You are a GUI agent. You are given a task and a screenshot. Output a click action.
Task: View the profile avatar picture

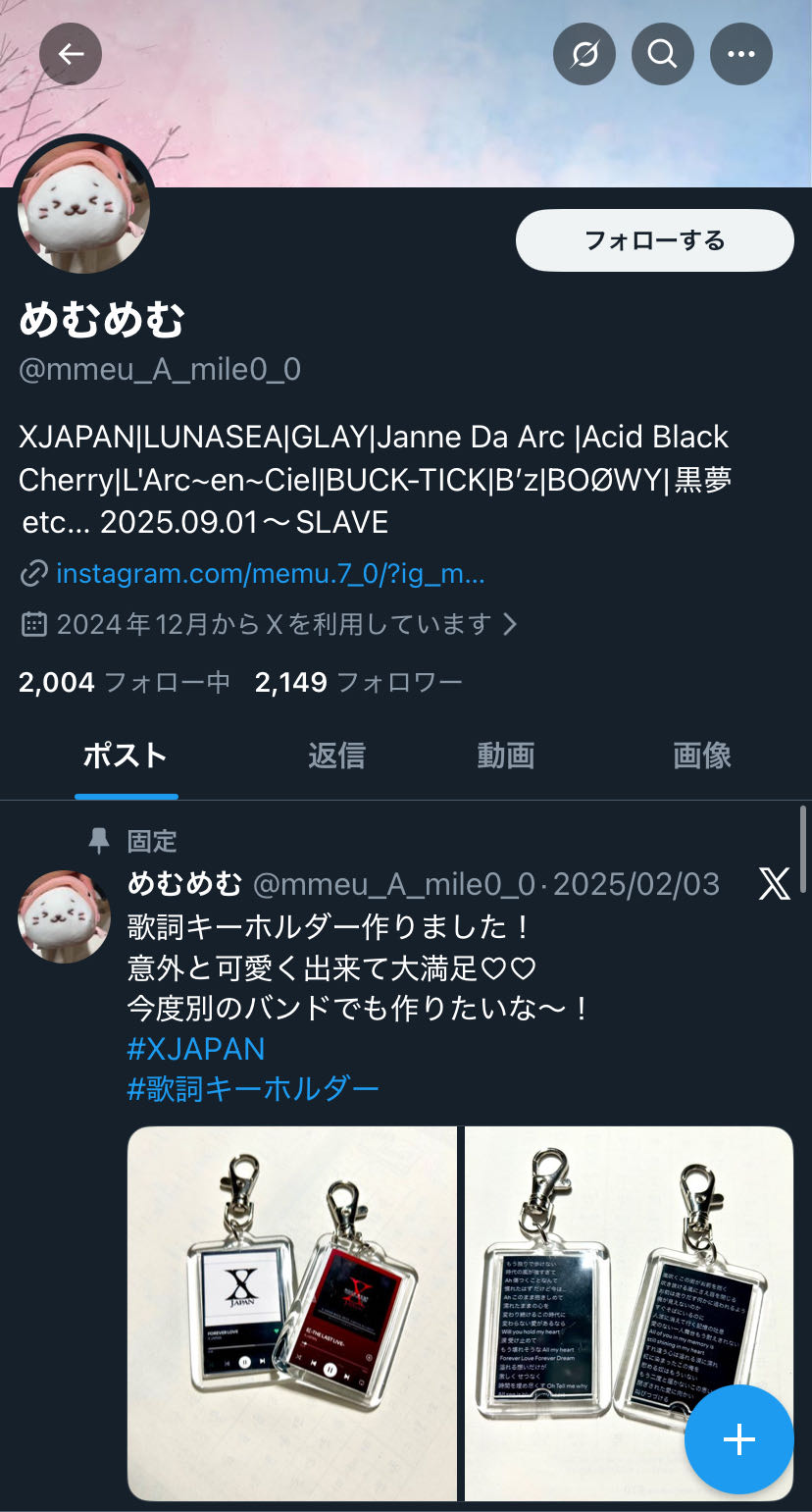coord(84,205)
